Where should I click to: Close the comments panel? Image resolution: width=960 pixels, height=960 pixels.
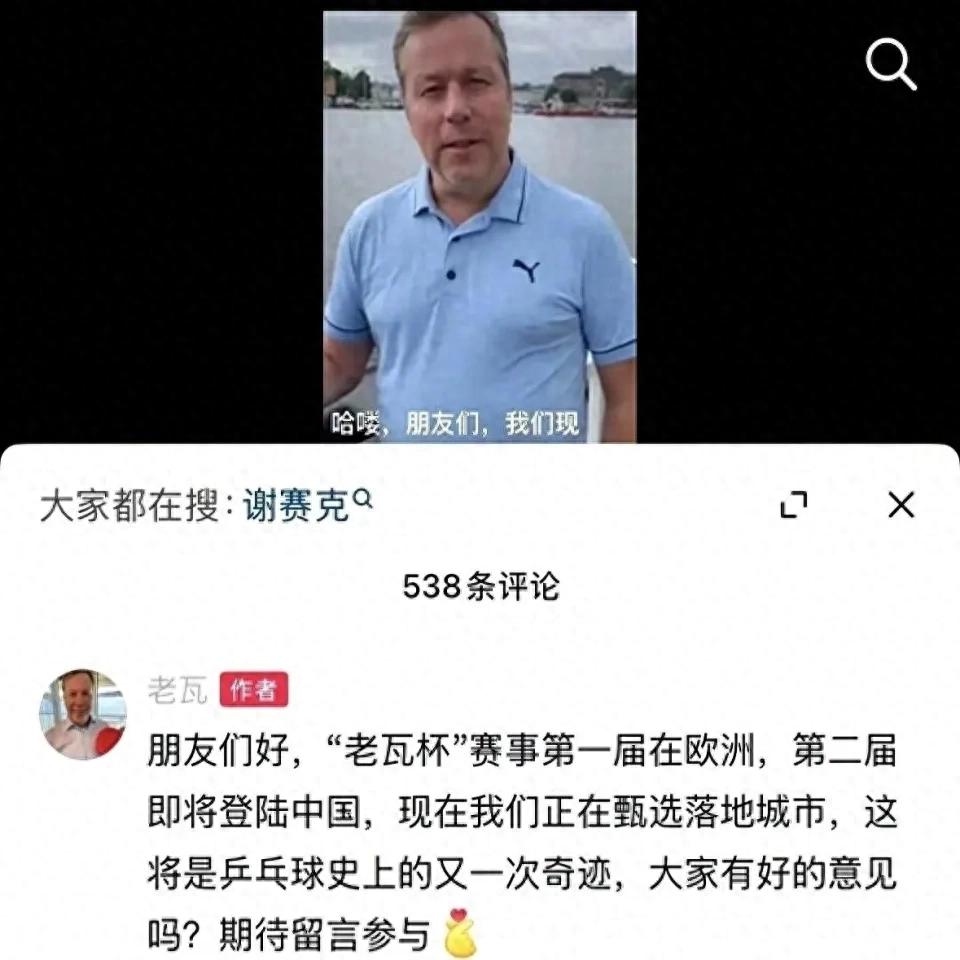point(901,506)
